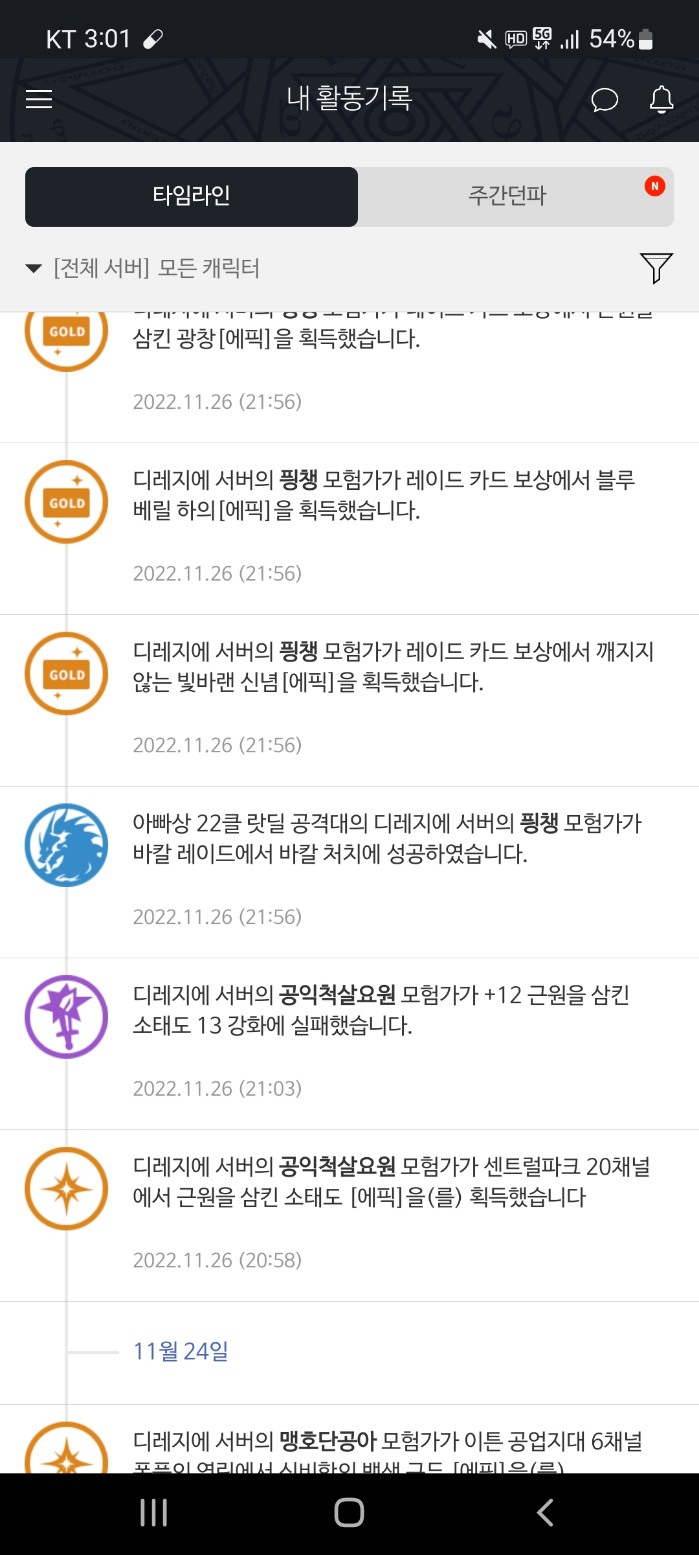
Task: Open the chat bubble icon
Action: [x=605, y=99]
